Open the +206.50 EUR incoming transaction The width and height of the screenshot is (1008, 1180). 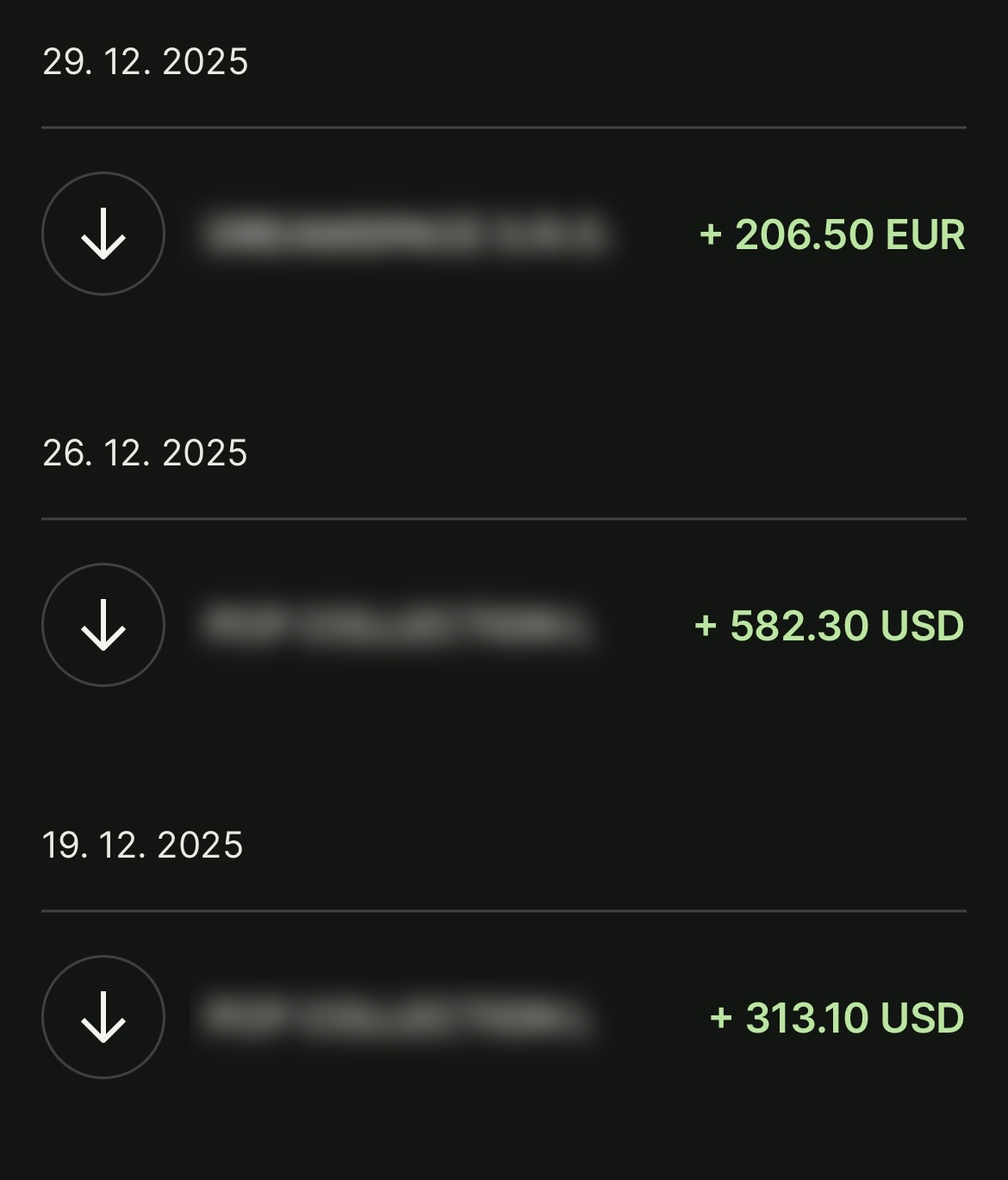point(503,234)
